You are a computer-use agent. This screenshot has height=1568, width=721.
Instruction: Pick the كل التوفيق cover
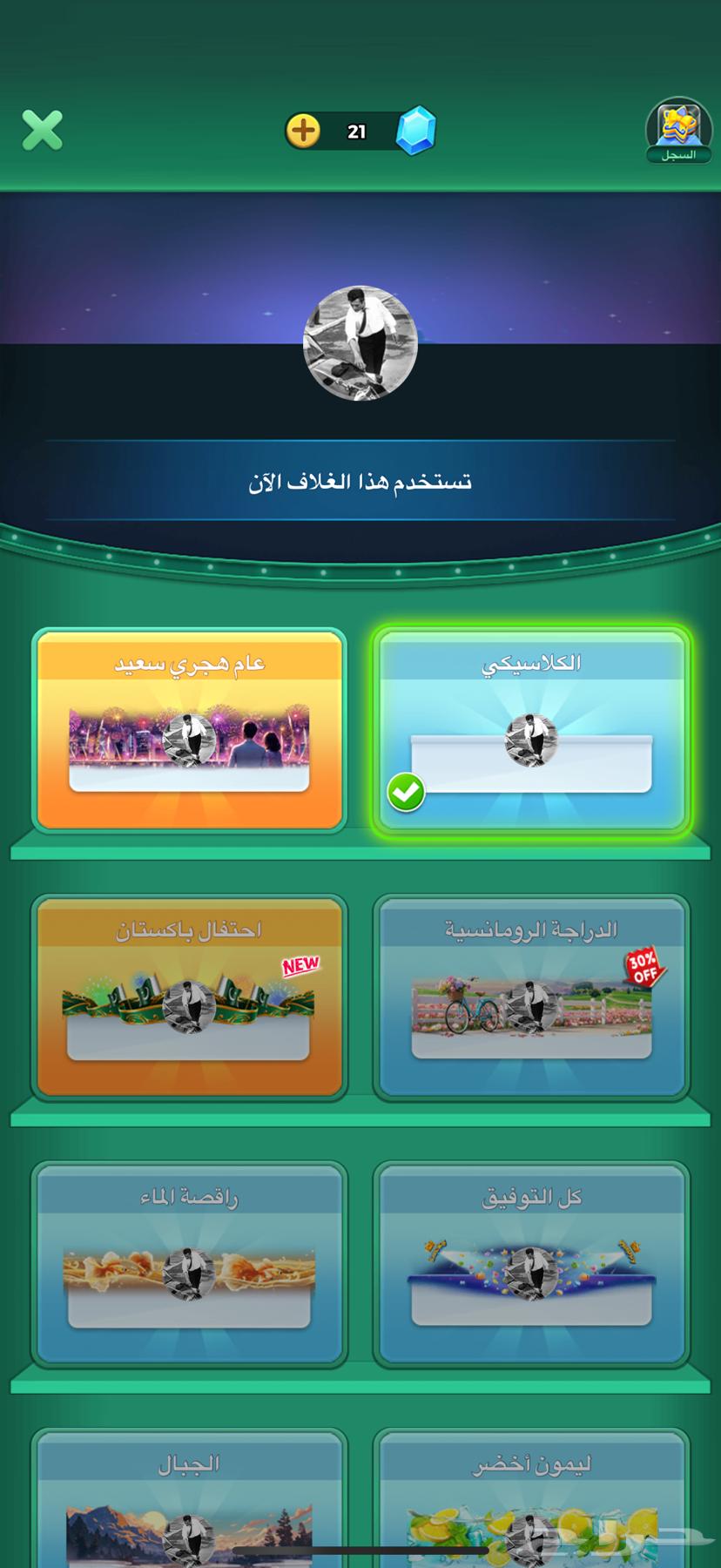click(x=530, y=1264)
